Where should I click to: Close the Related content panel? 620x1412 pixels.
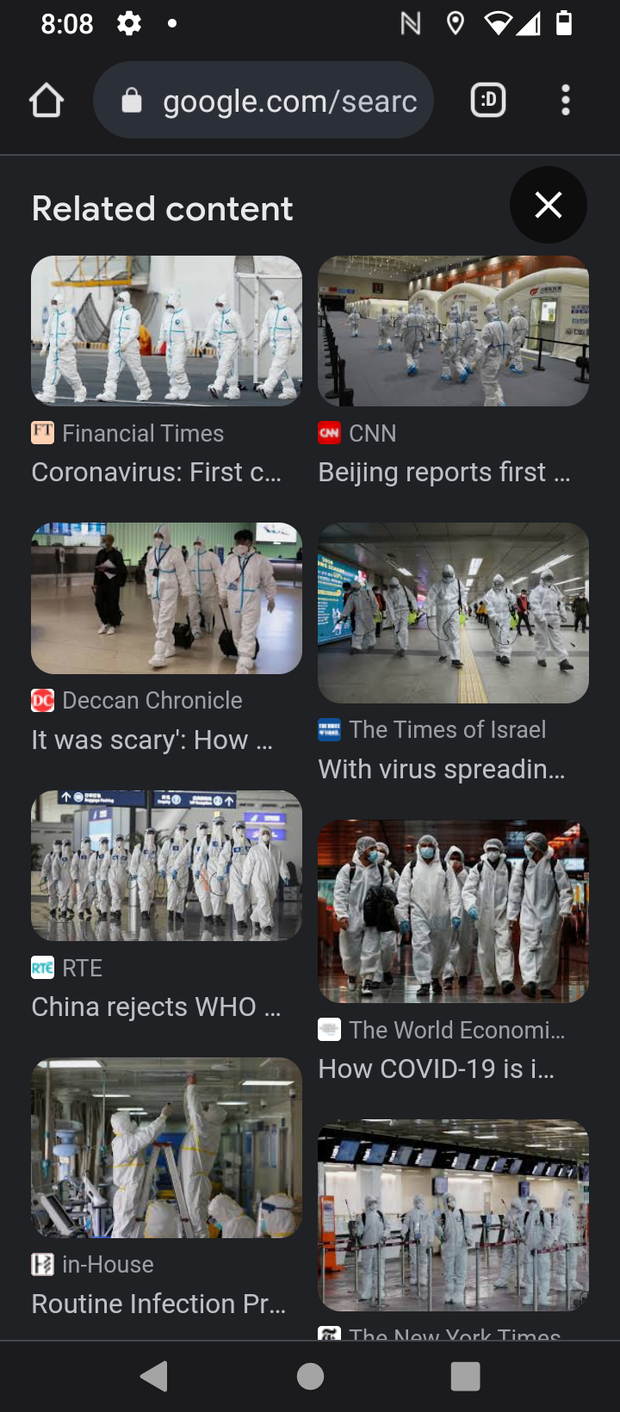point(548,205)
